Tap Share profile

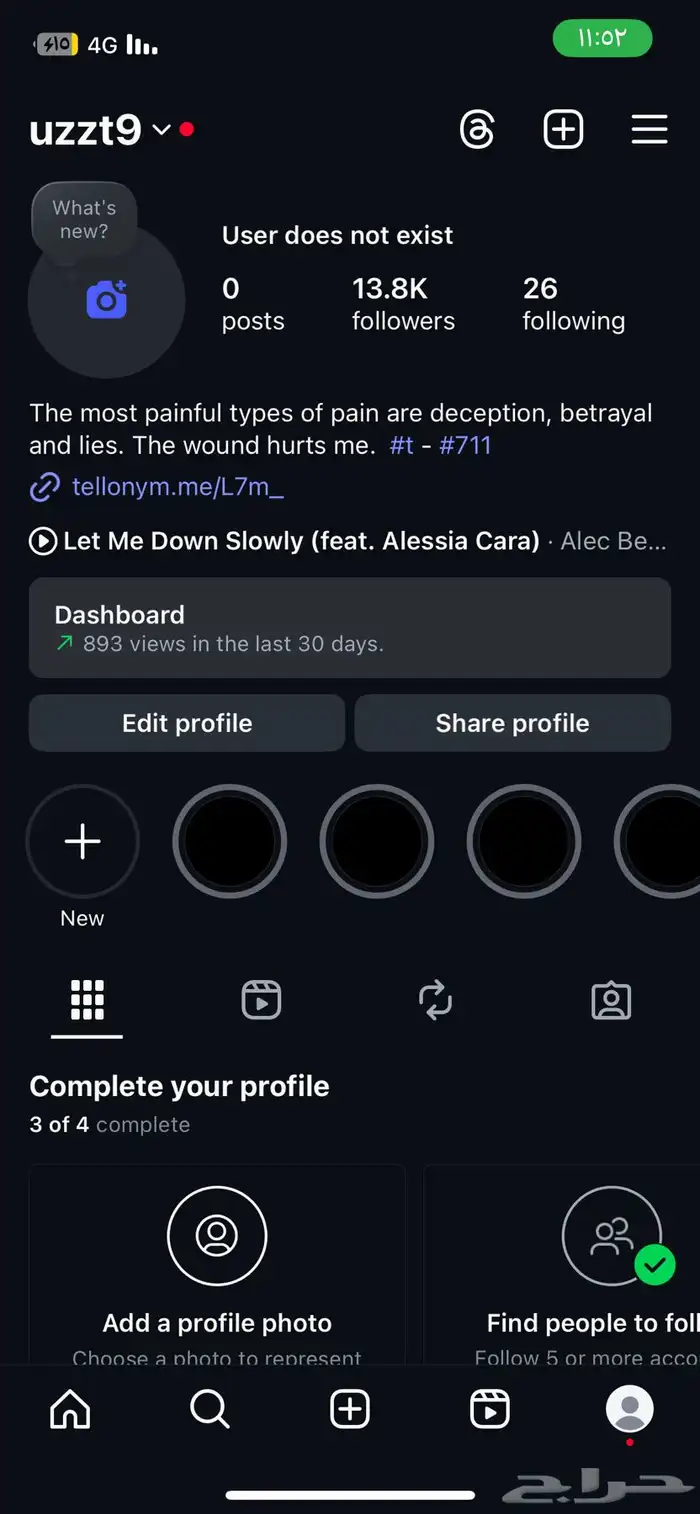(x=512, y=723)
